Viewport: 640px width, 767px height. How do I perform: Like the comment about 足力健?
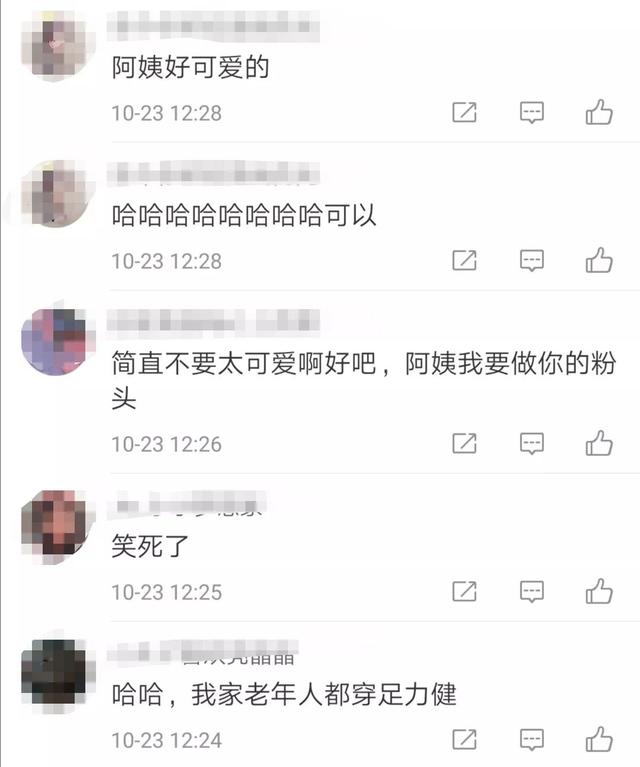[599, 740]
